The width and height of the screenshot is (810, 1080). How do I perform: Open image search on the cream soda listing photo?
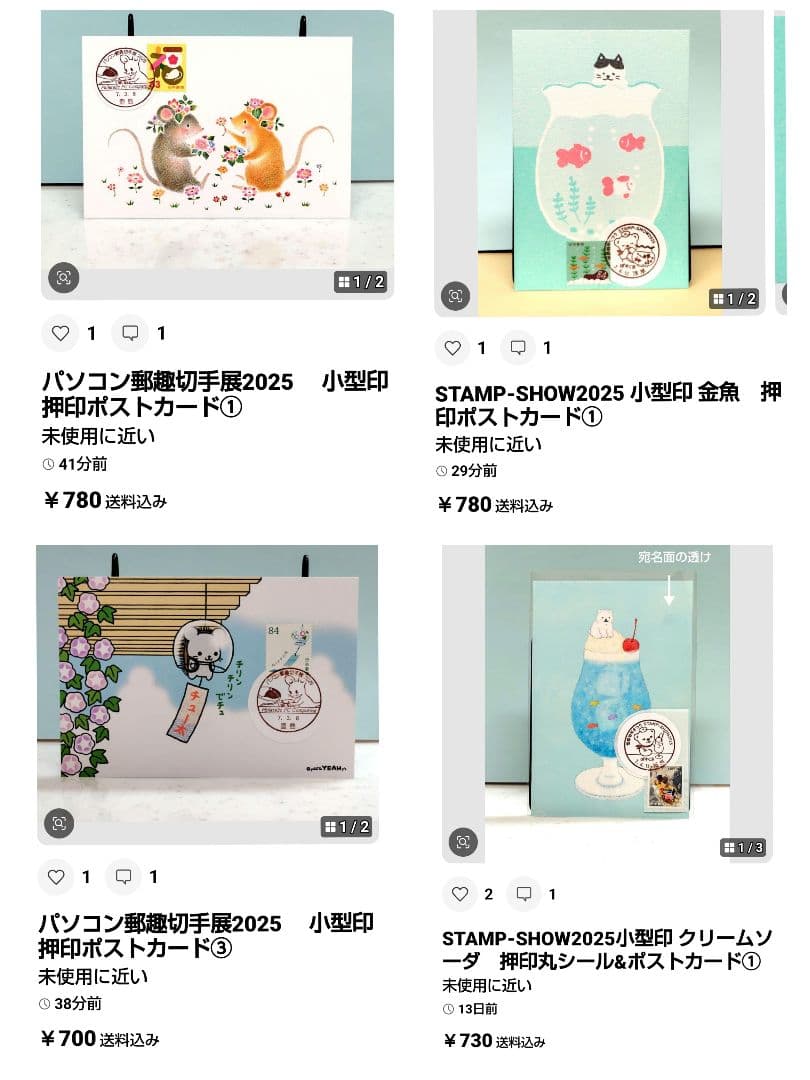pos(463,842)
